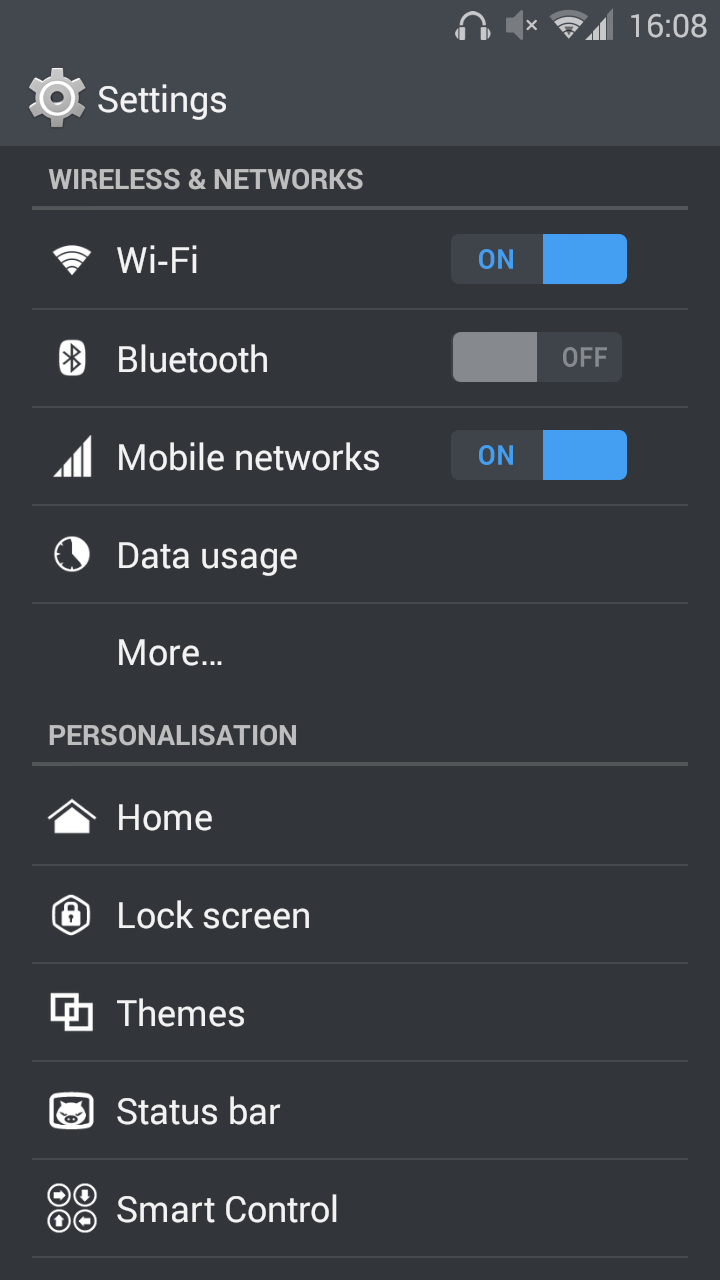Select Smart Control settings

coord(227,1210)
